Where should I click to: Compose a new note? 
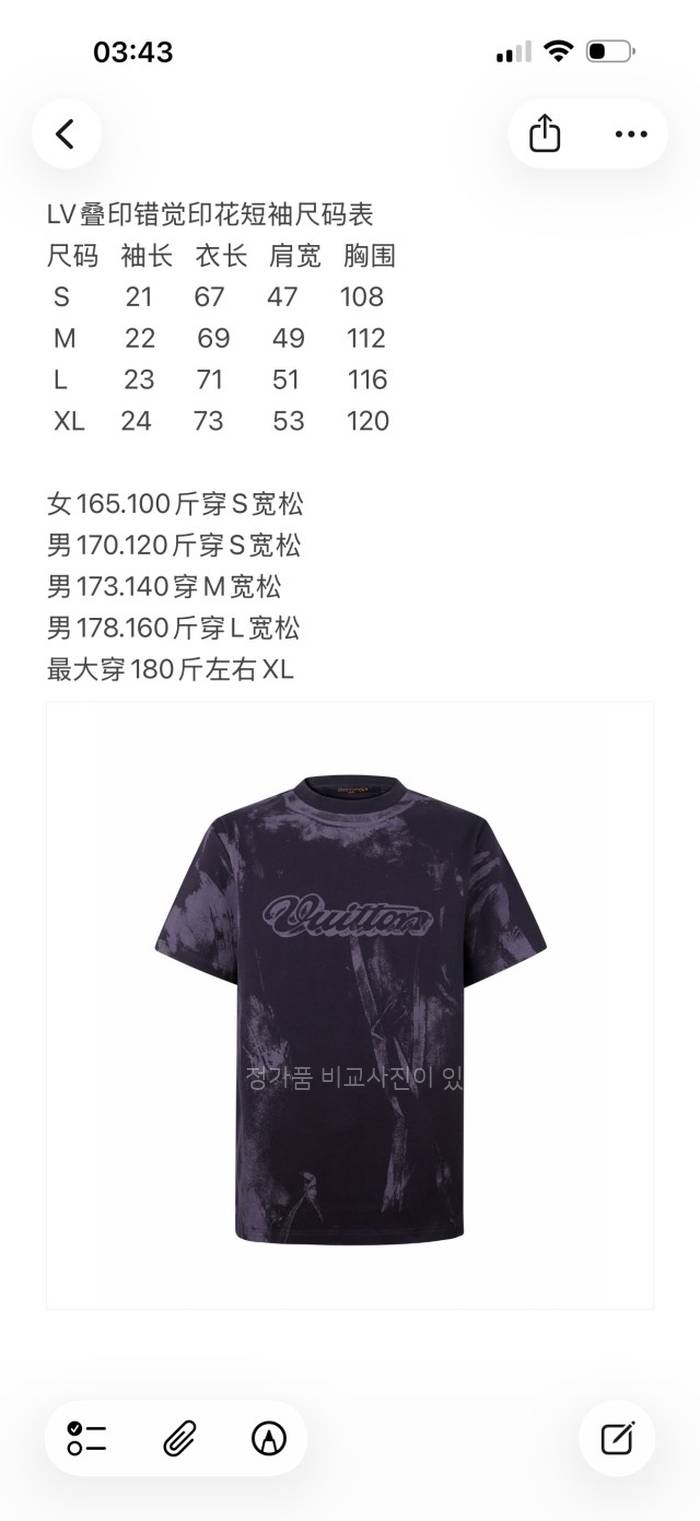pyautogui.click(x=617, y=1438)
